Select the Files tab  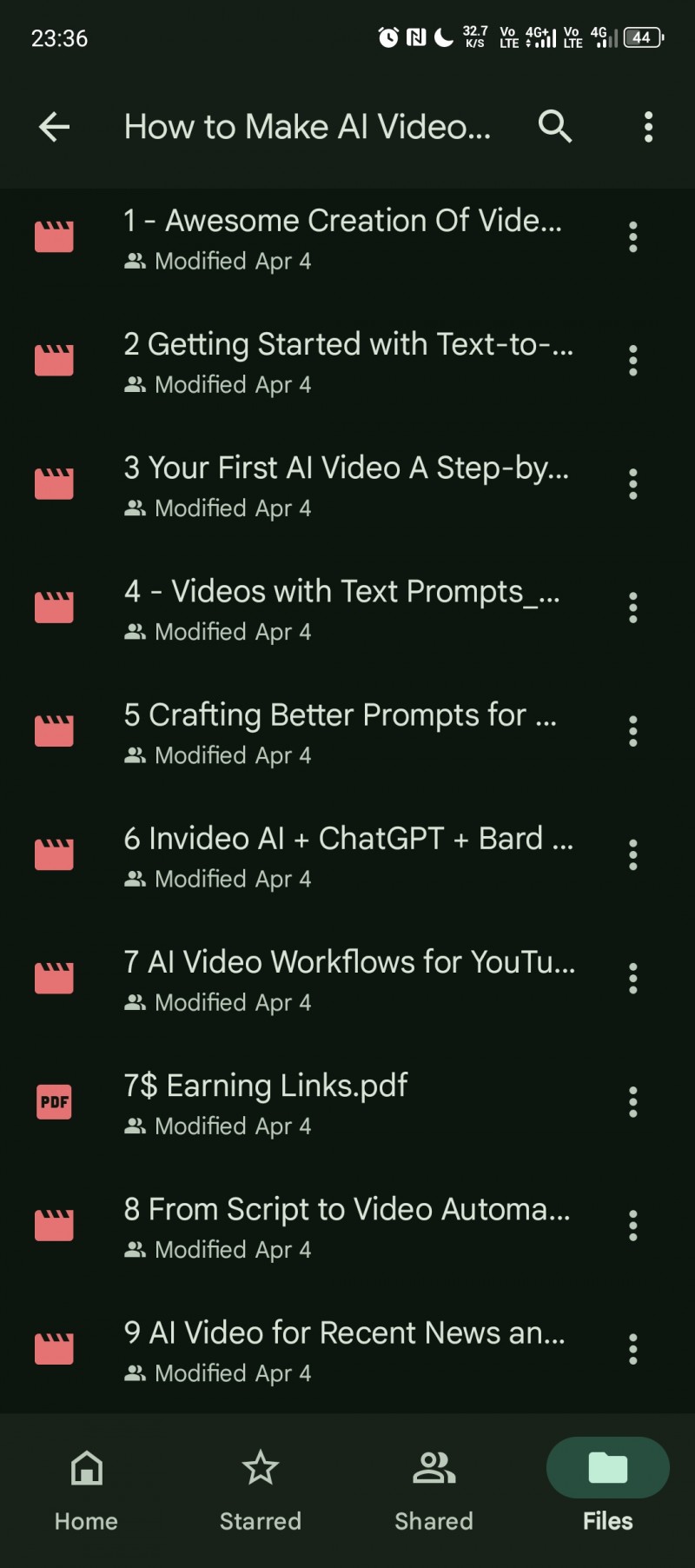pyautogui.click(x=608, y=1490)
